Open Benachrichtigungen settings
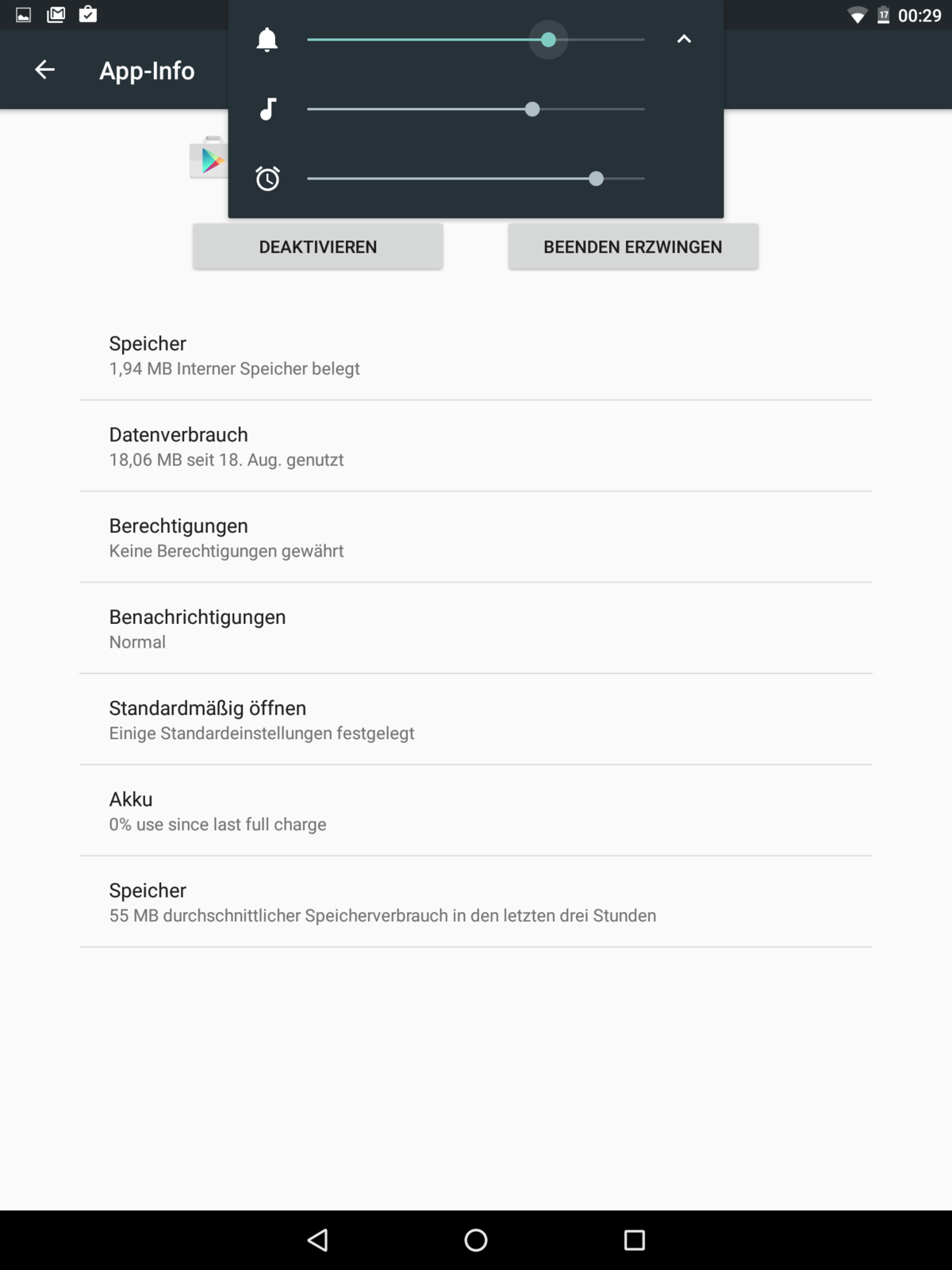952x1270 pixels. pyautogui.click(x=476, y=629)
